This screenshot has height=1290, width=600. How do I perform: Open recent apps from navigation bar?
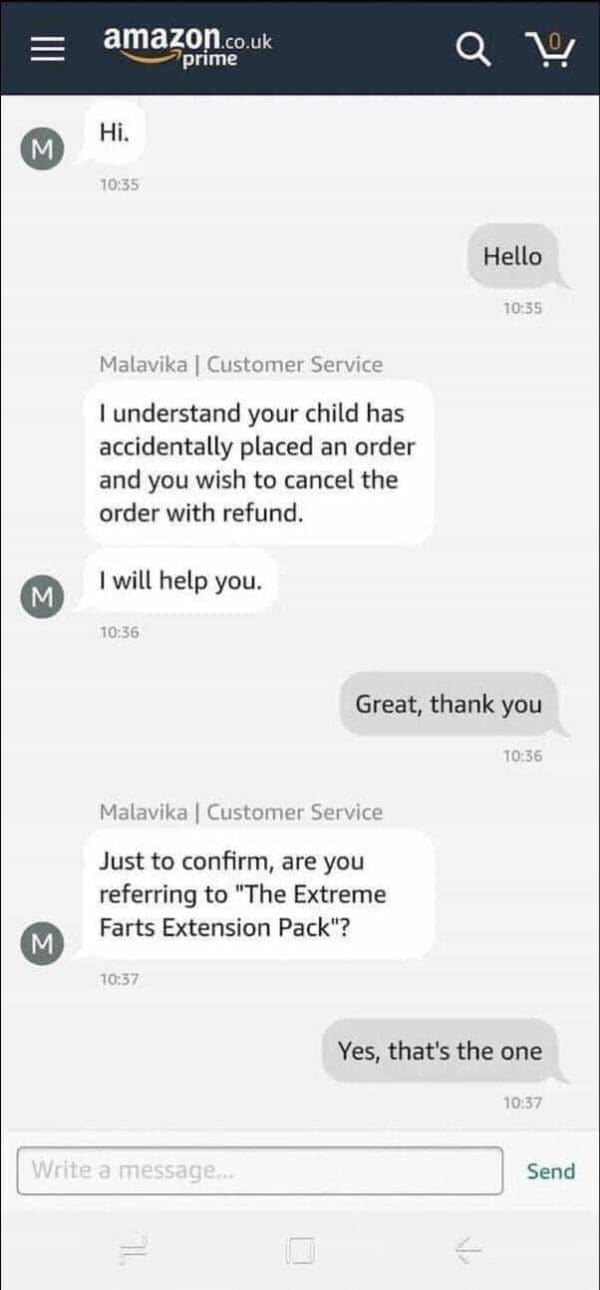click(x=133, y=1248)
